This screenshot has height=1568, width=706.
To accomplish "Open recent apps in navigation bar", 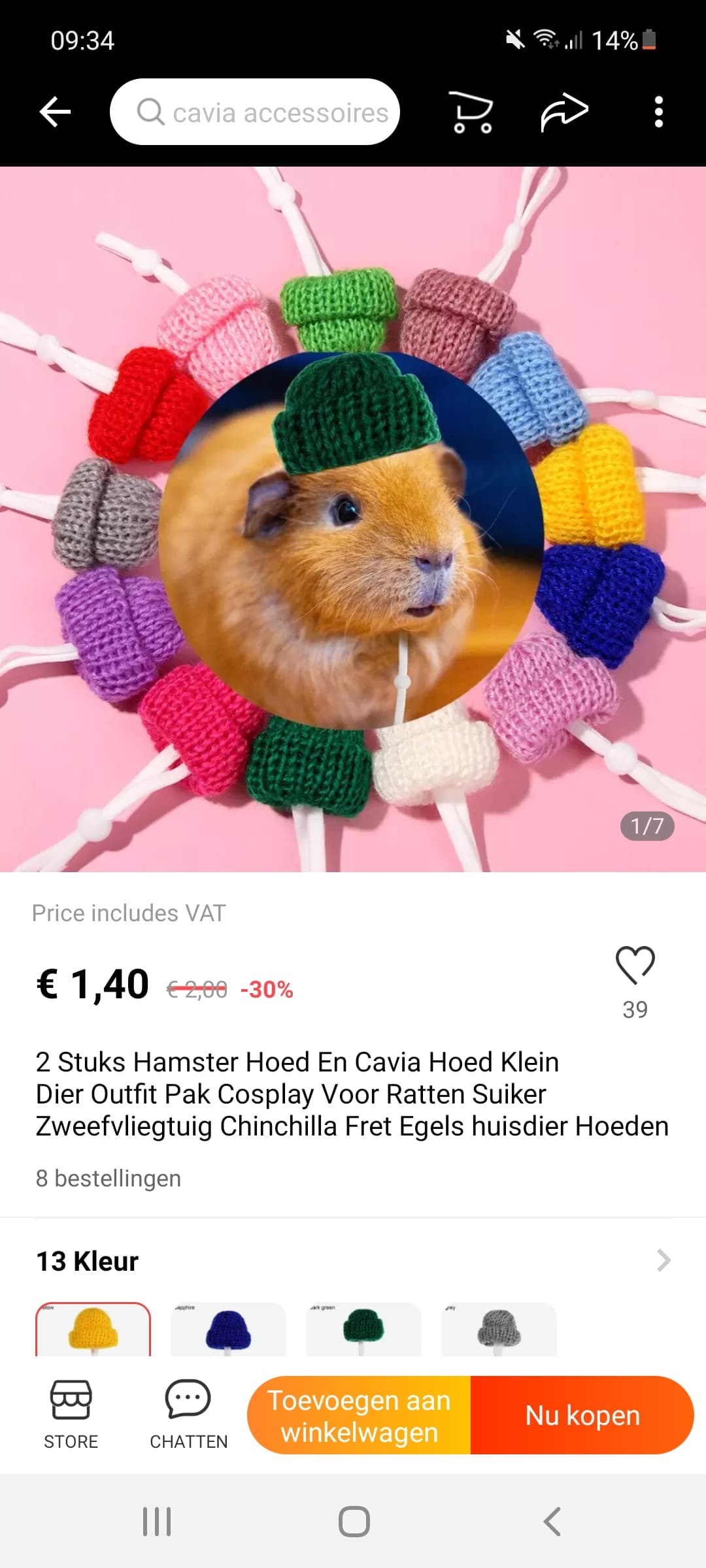I will [157, 1522].
